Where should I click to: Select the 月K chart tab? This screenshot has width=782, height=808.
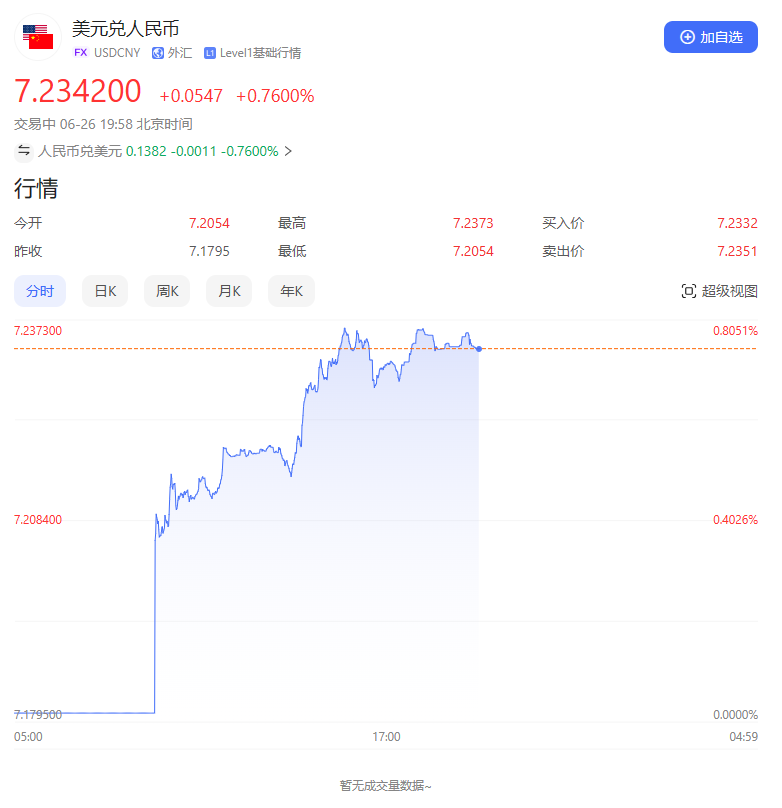228,290
